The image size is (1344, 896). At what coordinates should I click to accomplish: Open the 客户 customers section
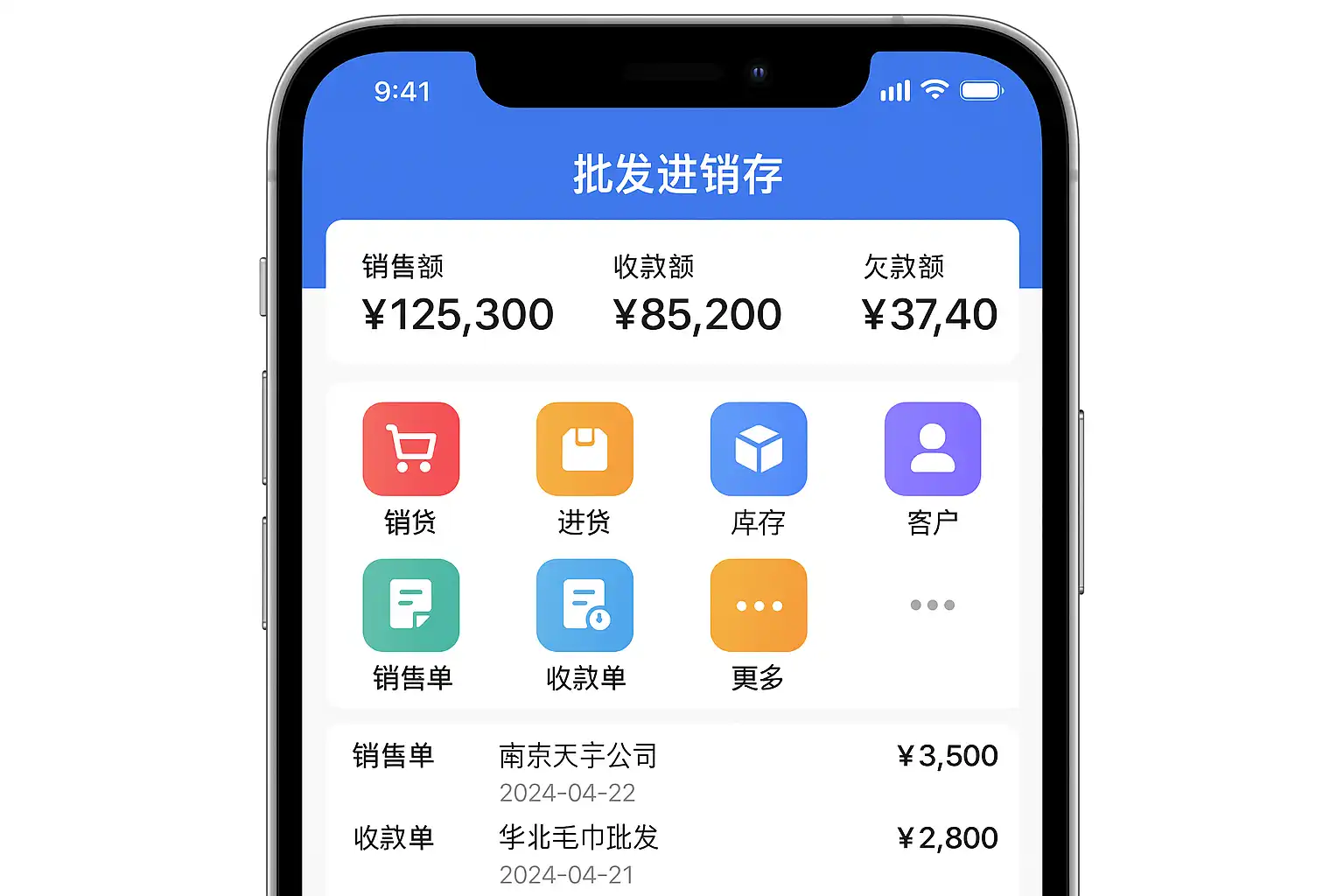[932, 450]
